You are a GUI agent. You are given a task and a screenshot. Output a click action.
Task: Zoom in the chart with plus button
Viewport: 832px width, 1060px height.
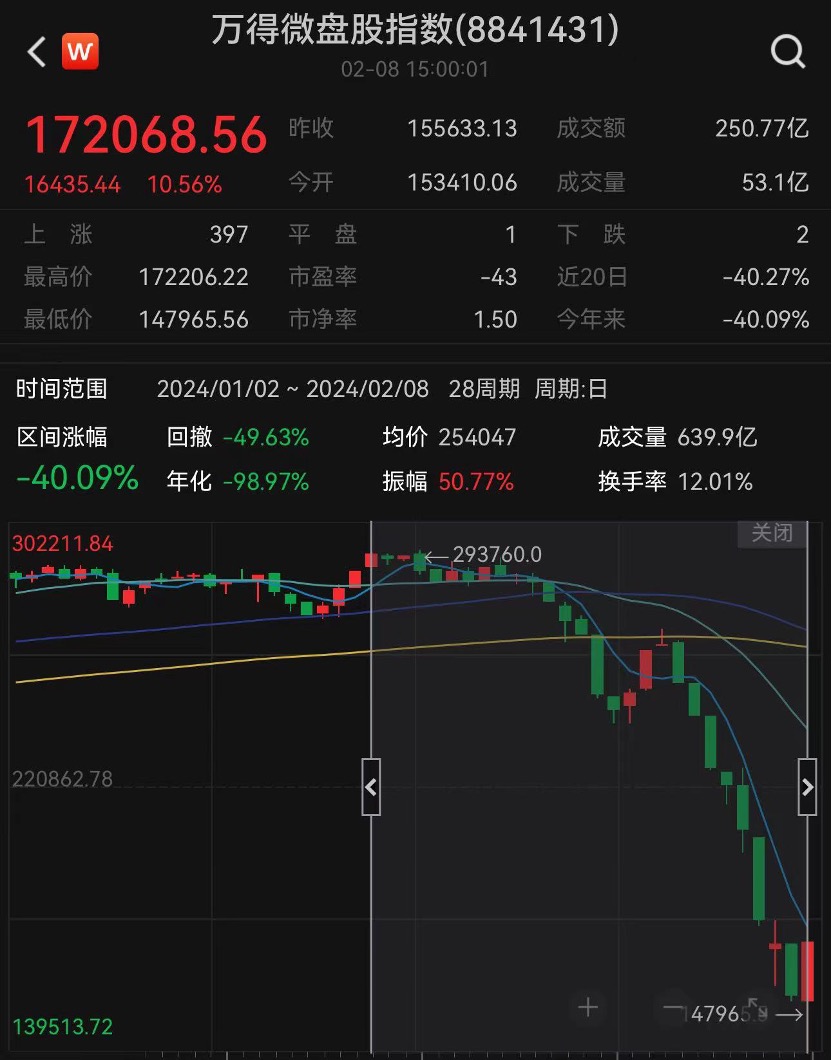pos(588,1007)
